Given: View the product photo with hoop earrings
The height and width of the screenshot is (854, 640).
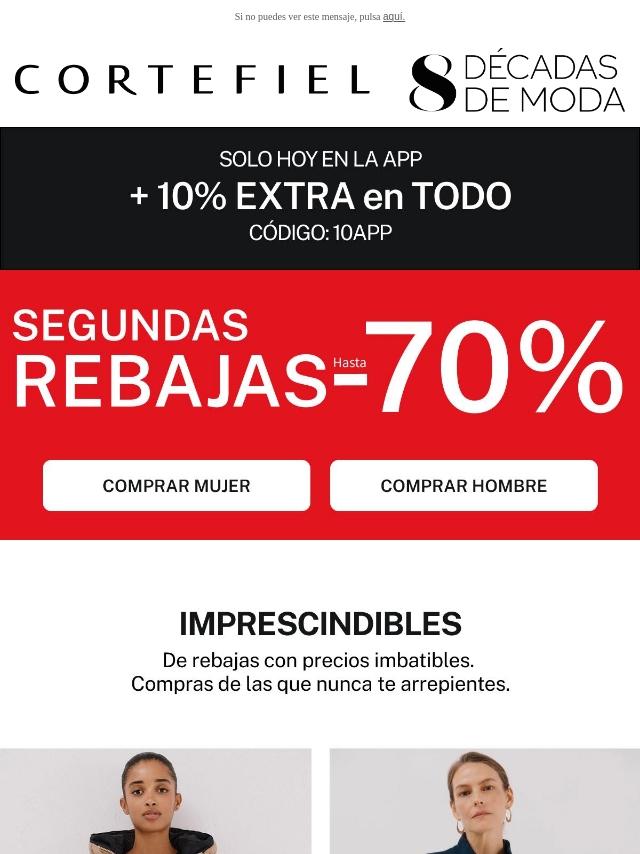Looking at the screenshot, I should click(x=485, y=801).
